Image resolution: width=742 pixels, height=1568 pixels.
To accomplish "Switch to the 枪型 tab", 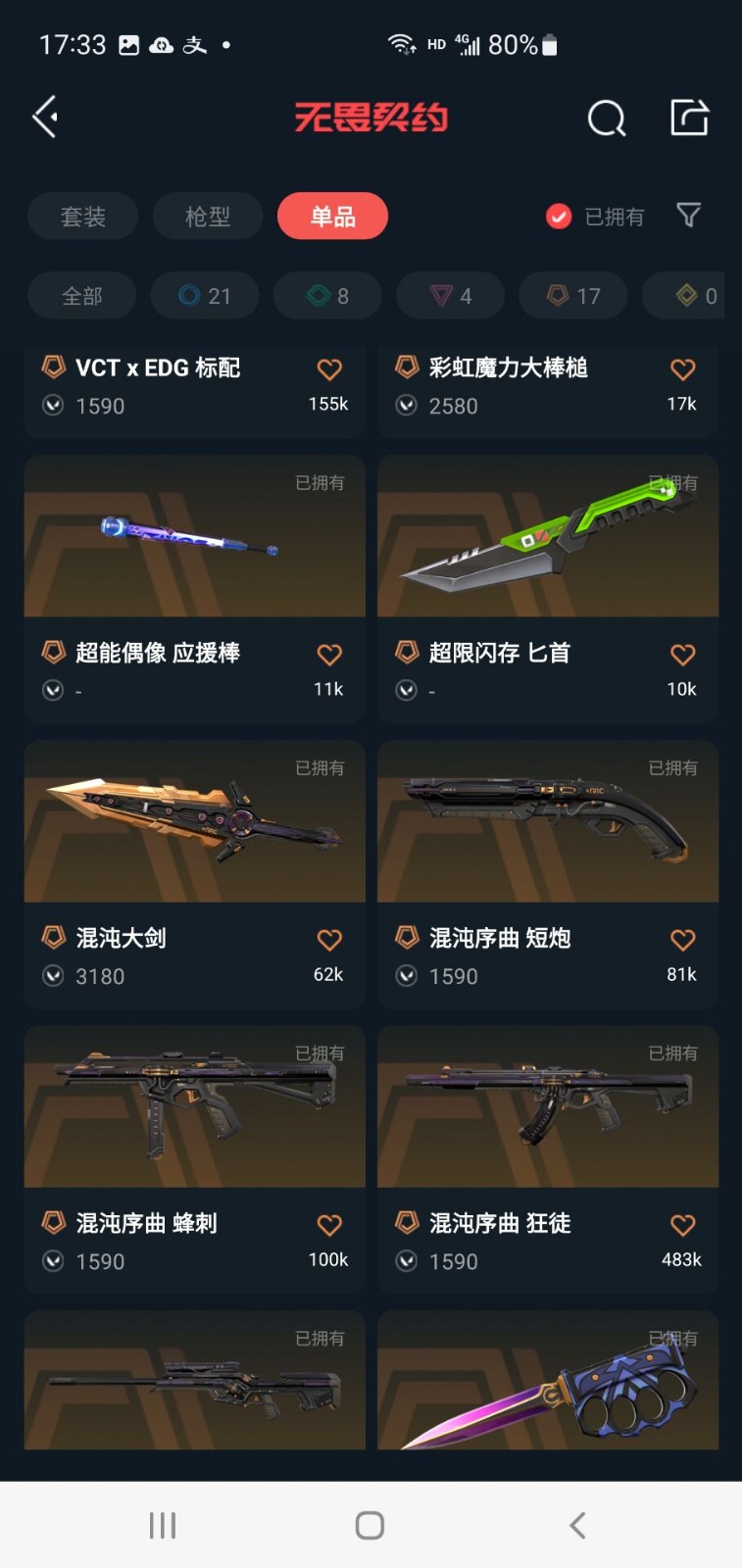I will pyautogui.click(x=208, y=217).
